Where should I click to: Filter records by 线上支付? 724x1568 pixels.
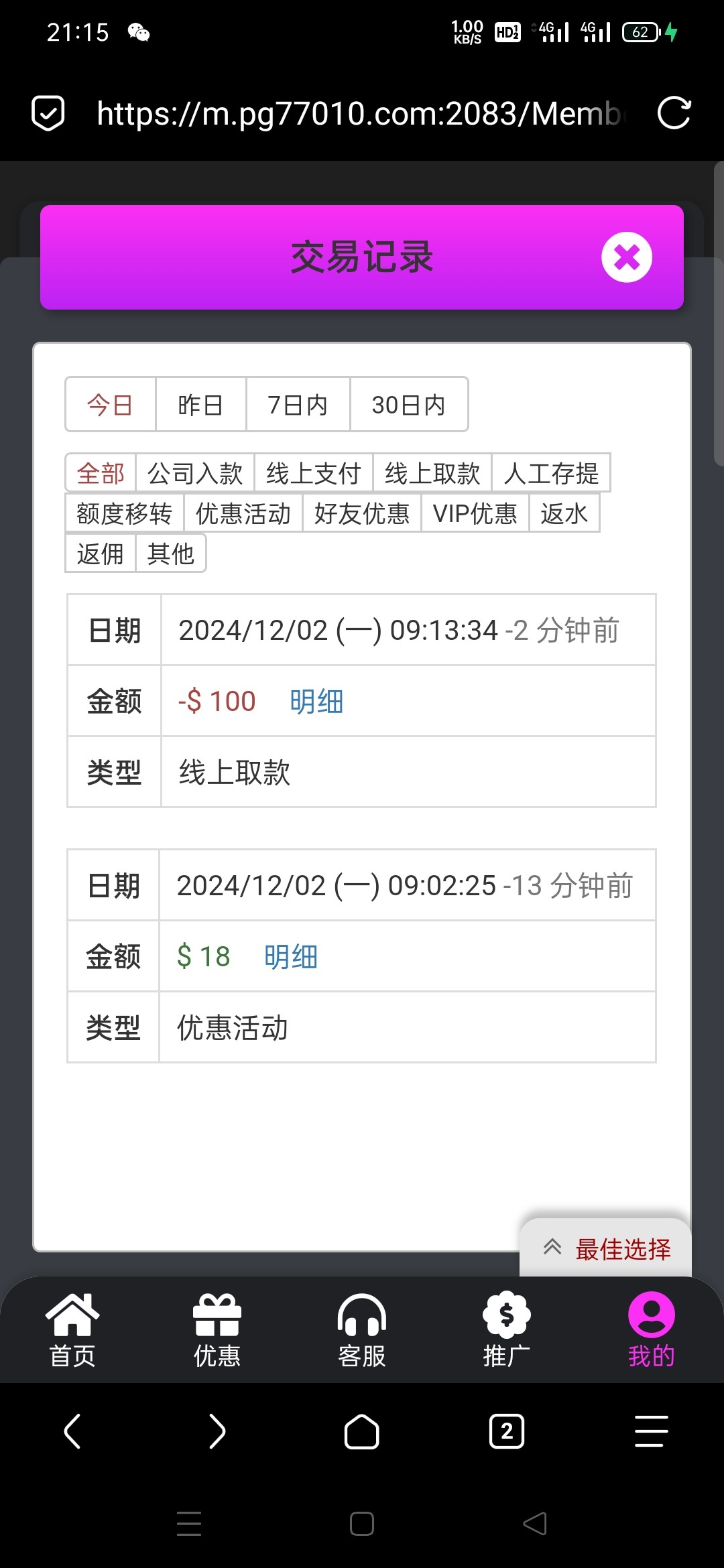314,473
